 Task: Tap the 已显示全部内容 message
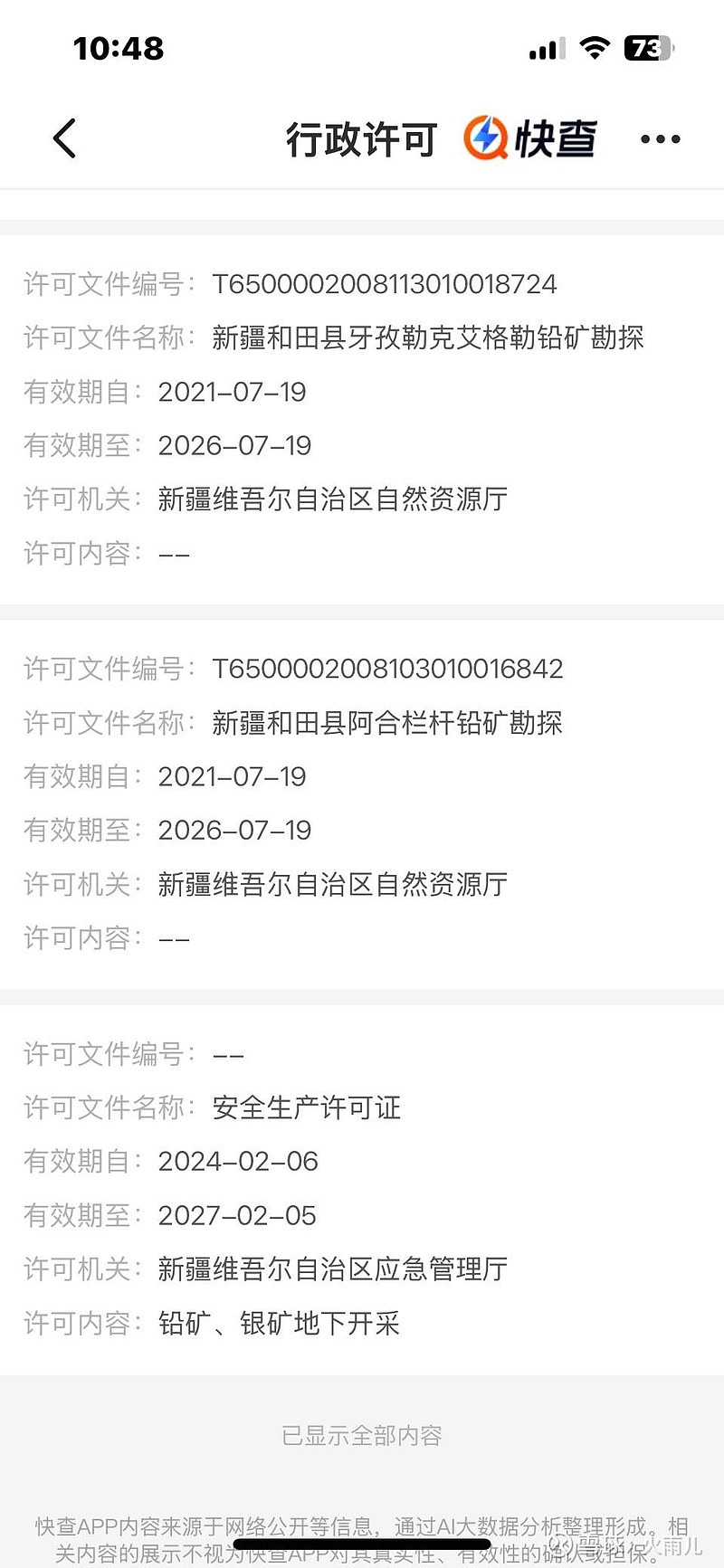click(362, 1433)
